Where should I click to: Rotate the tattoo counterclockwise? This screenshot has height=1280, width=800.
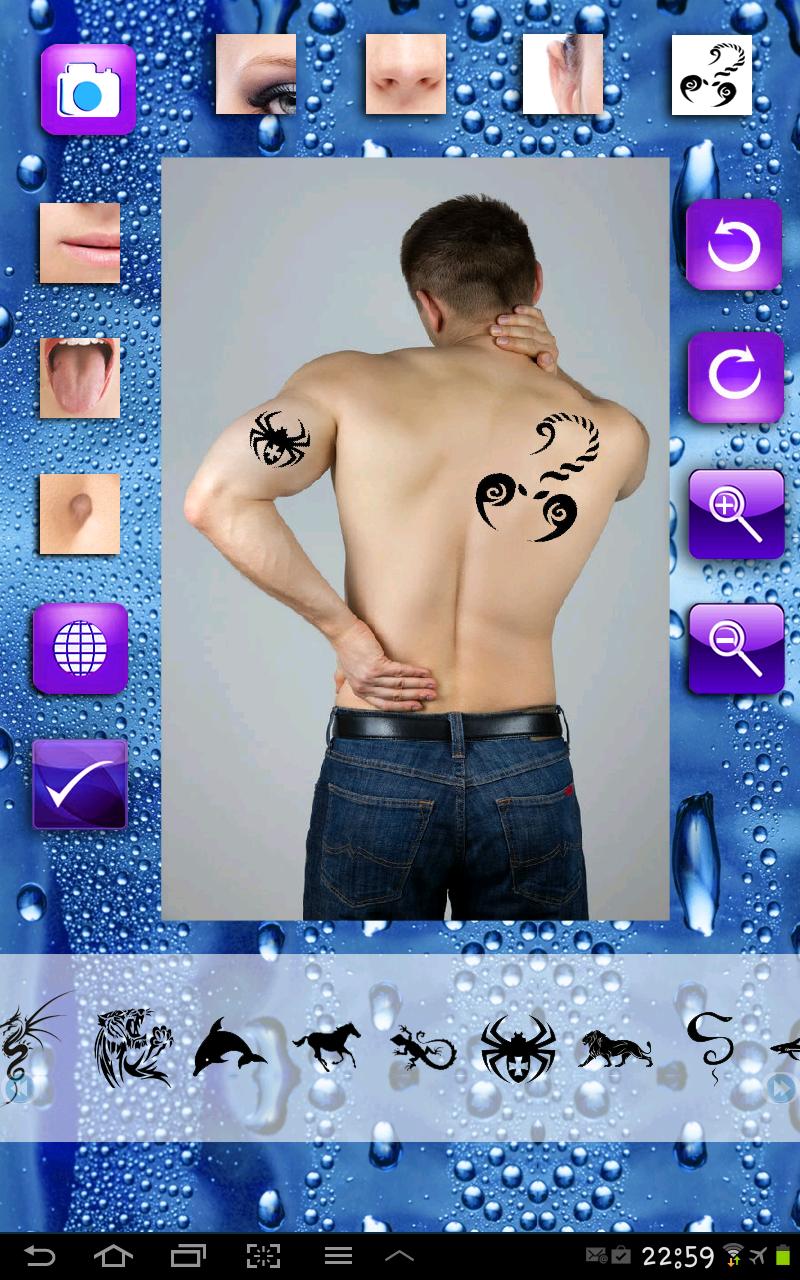point(734,245)
